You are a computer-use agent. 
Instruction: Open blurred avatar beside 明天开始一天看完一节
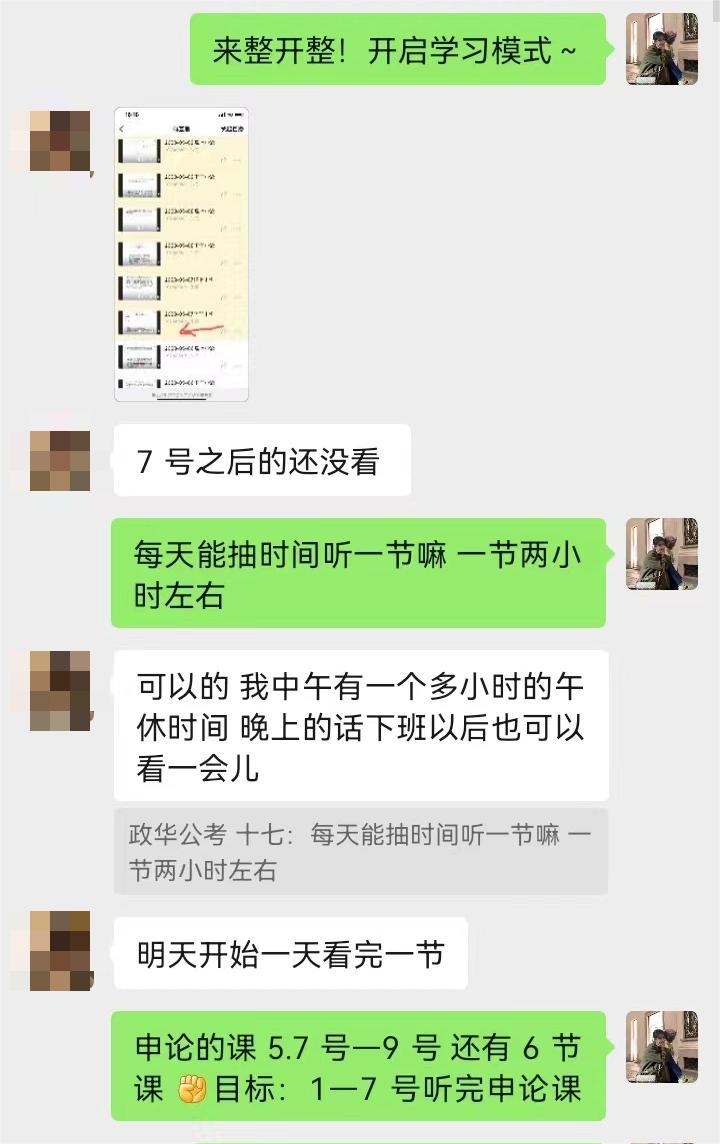pyautogui.click(x=60, y=952)
